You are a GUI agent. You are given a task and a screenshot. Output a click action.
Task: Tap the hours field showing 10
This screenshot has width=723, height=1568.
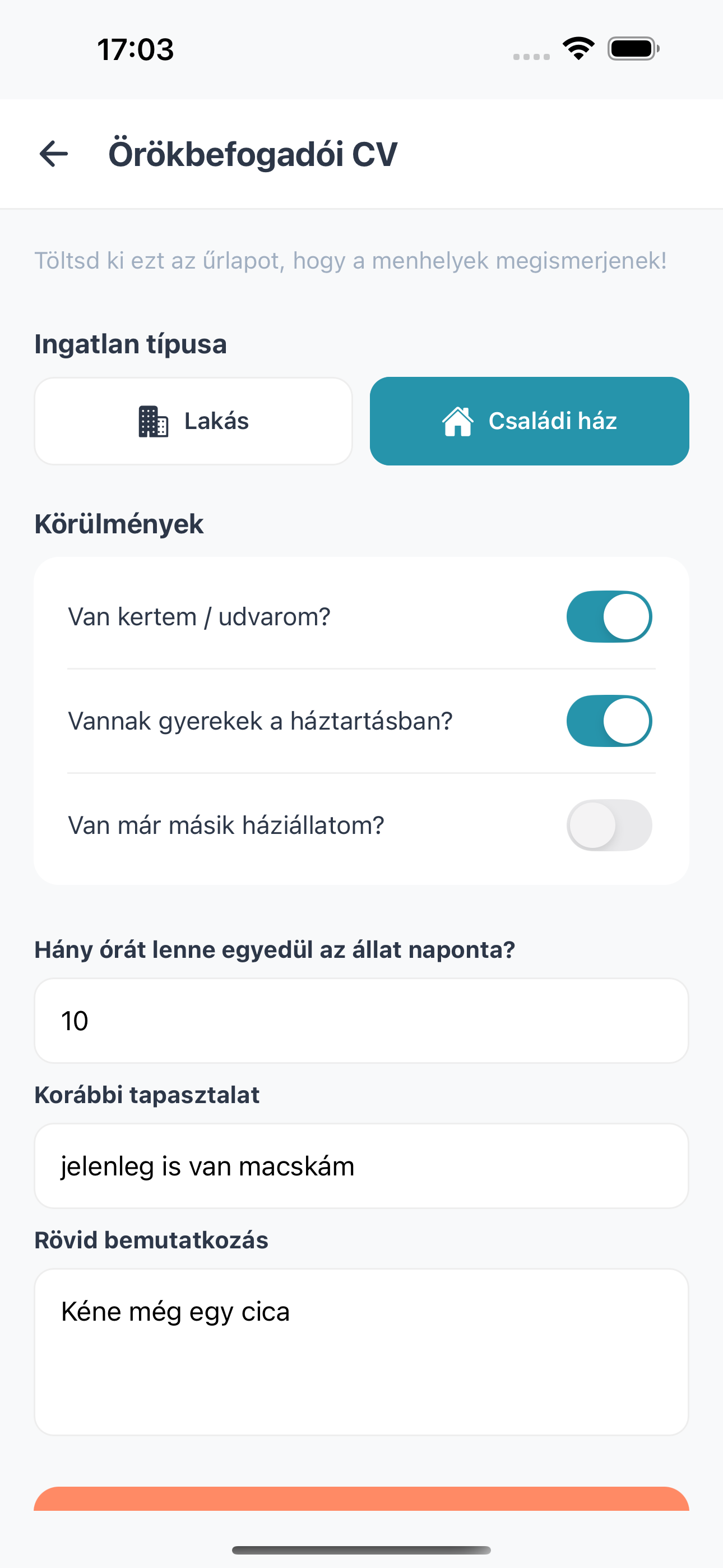[361, 1020]
